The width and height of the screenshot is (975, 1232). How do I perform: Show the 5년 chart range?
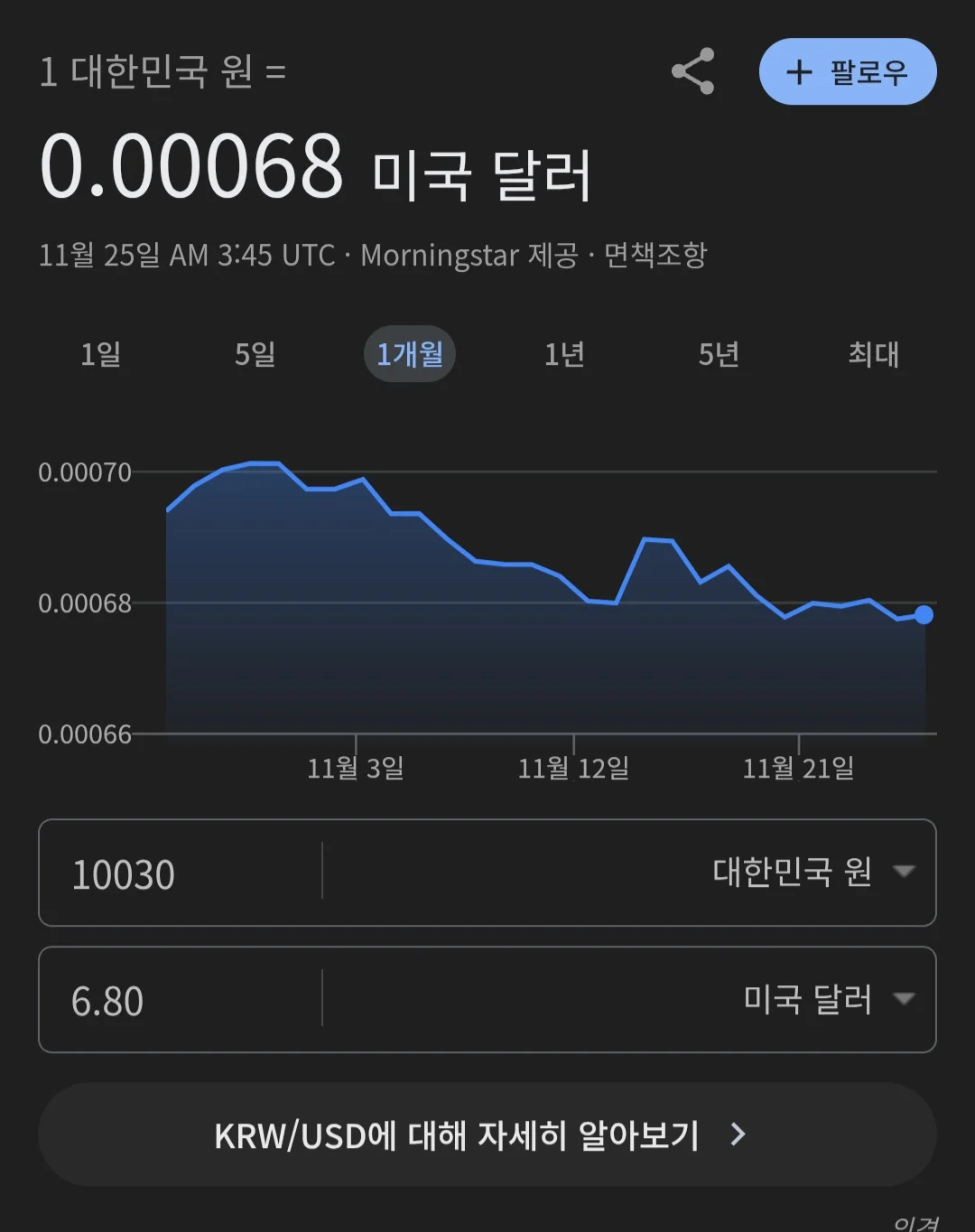click(x=719, y=354)
